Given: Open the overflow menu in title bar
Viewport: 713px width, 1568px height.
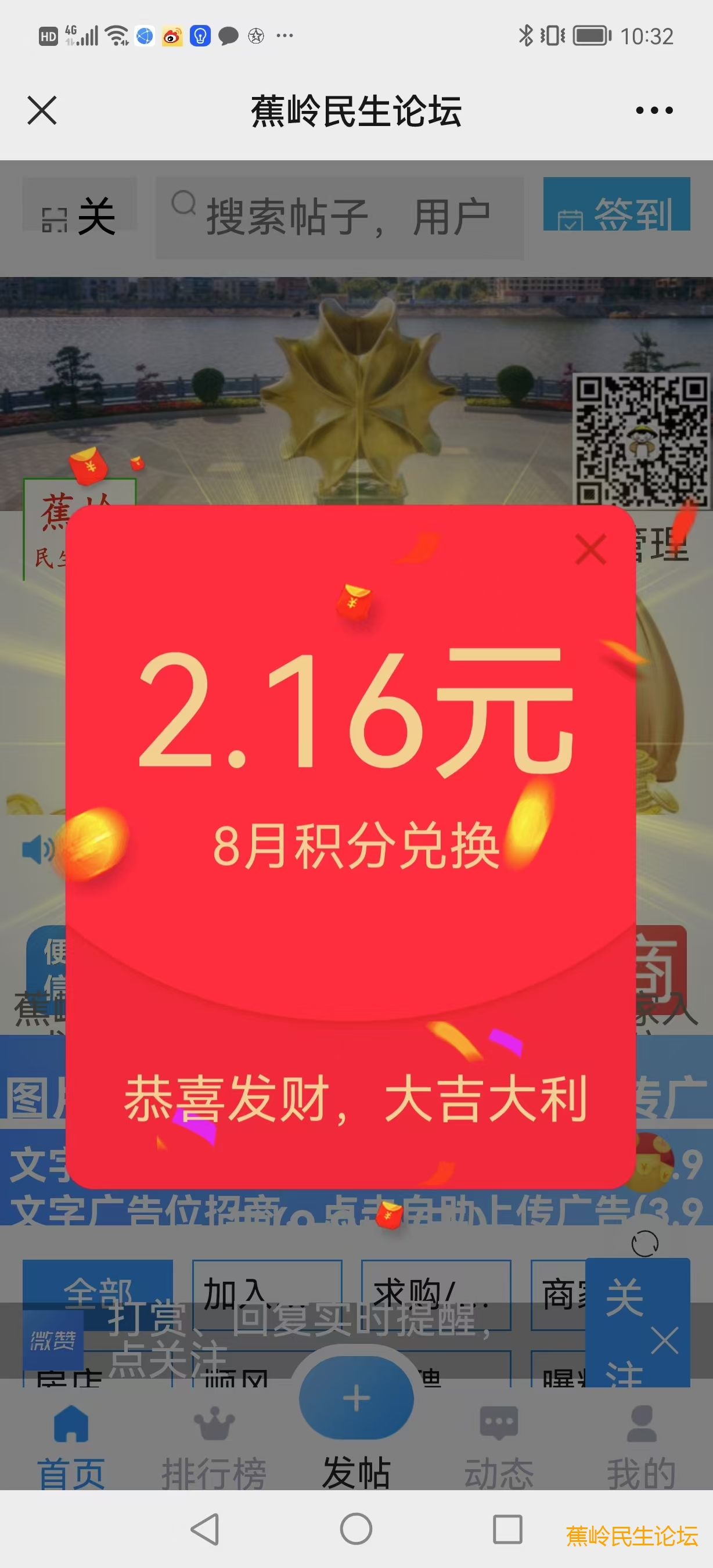Looking at the screenshot, I should pos(654,110).
